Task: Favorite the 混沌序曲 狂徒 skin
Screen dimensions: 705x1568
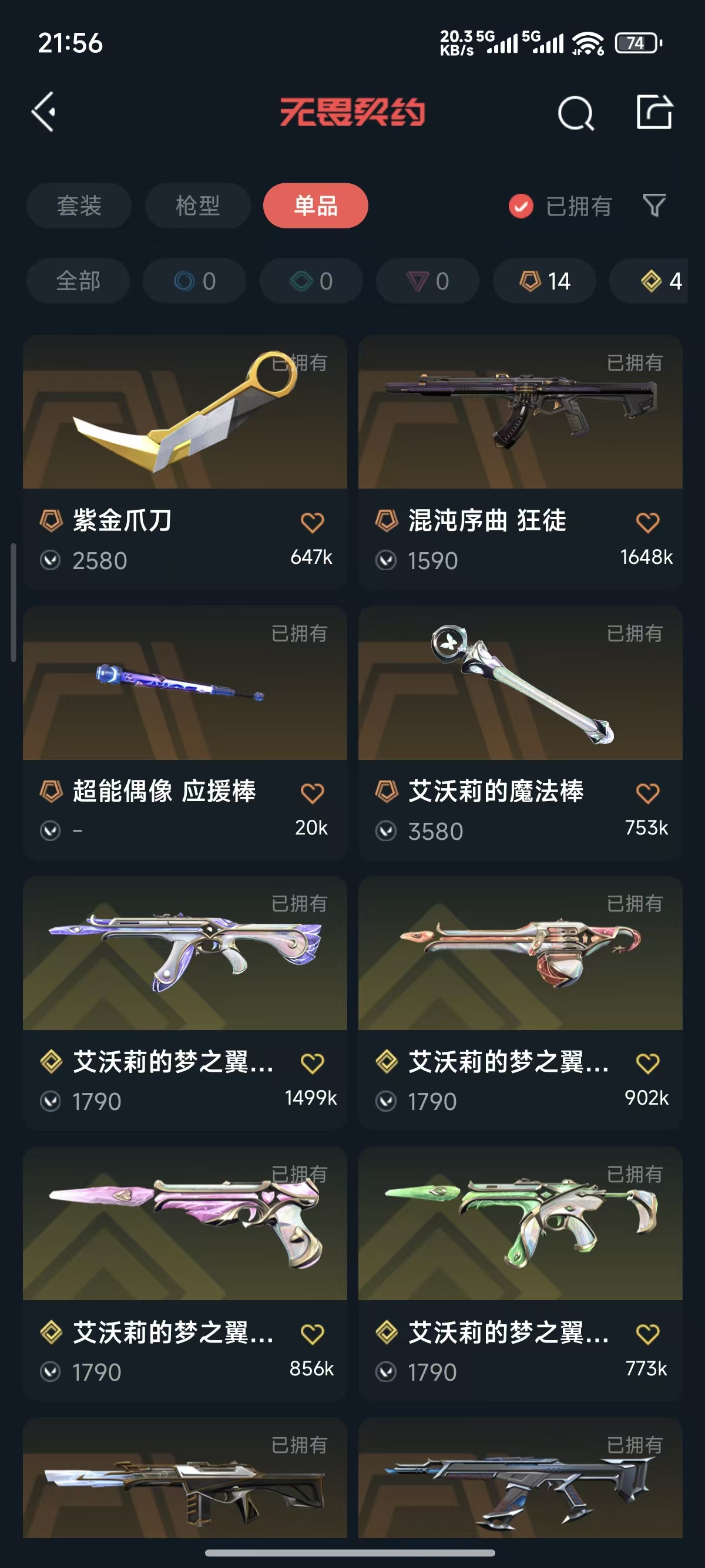Action: (647, 521)
